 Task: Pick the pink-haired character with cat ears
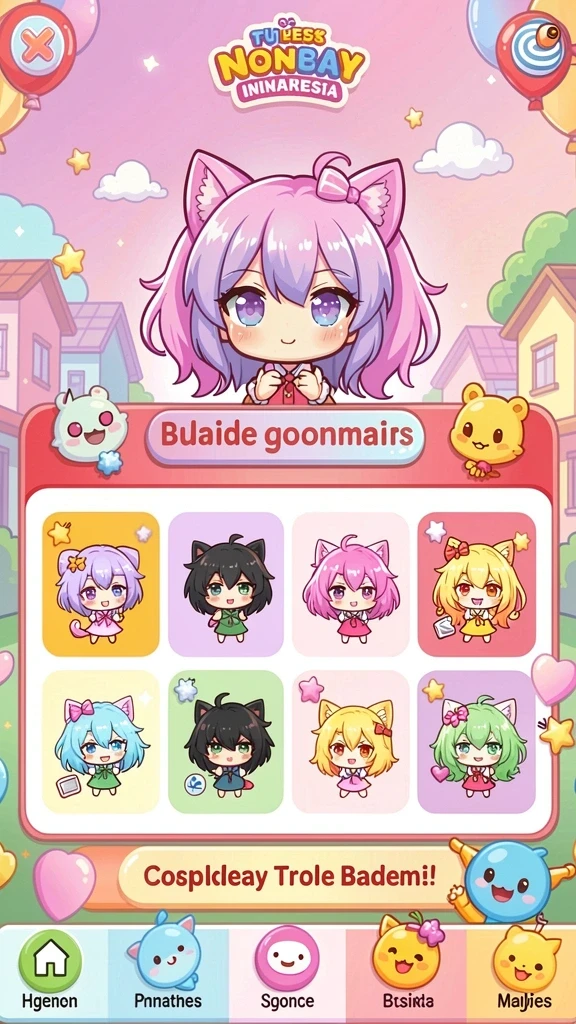(351, 584)
